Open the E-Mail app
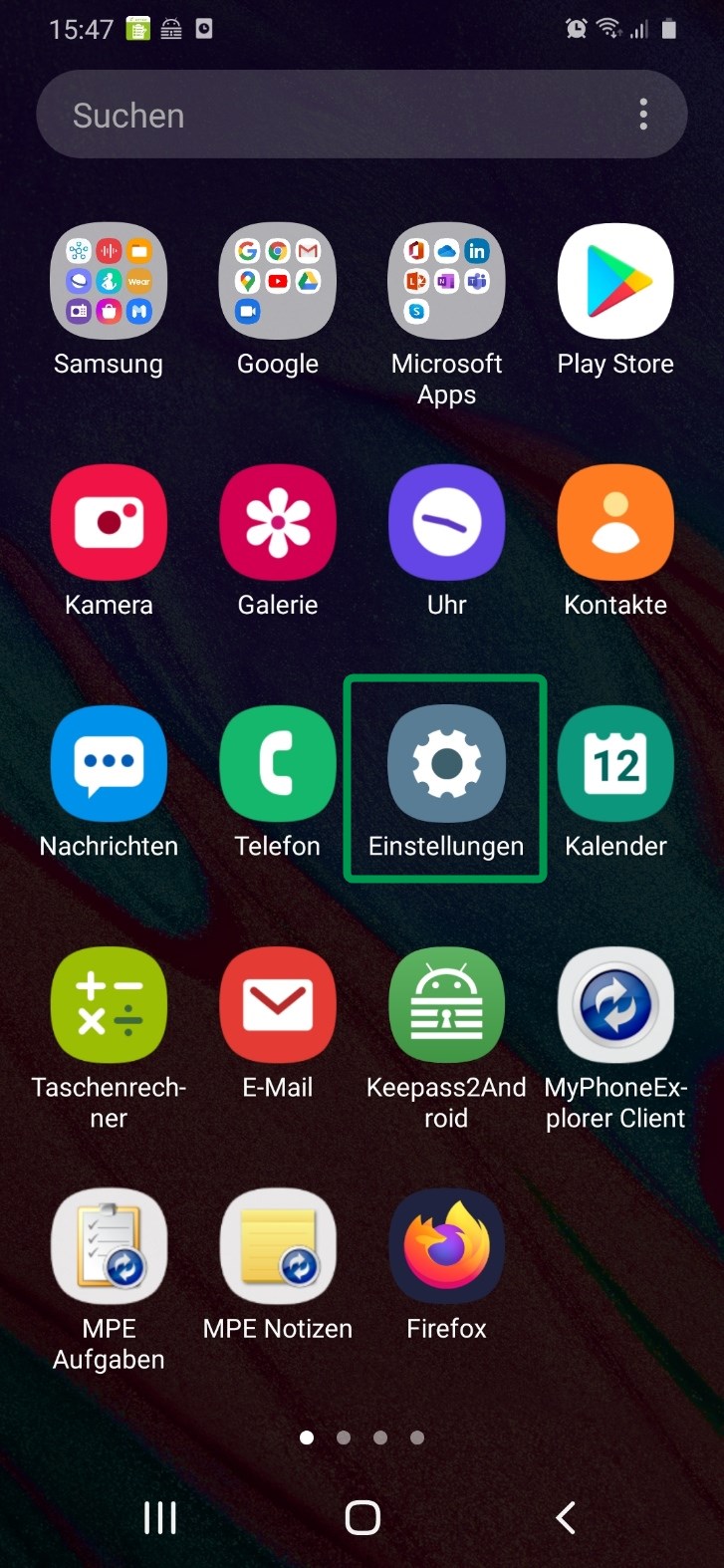The height and width of the screenshot is (1568, 724). (x=277, y=1004)
